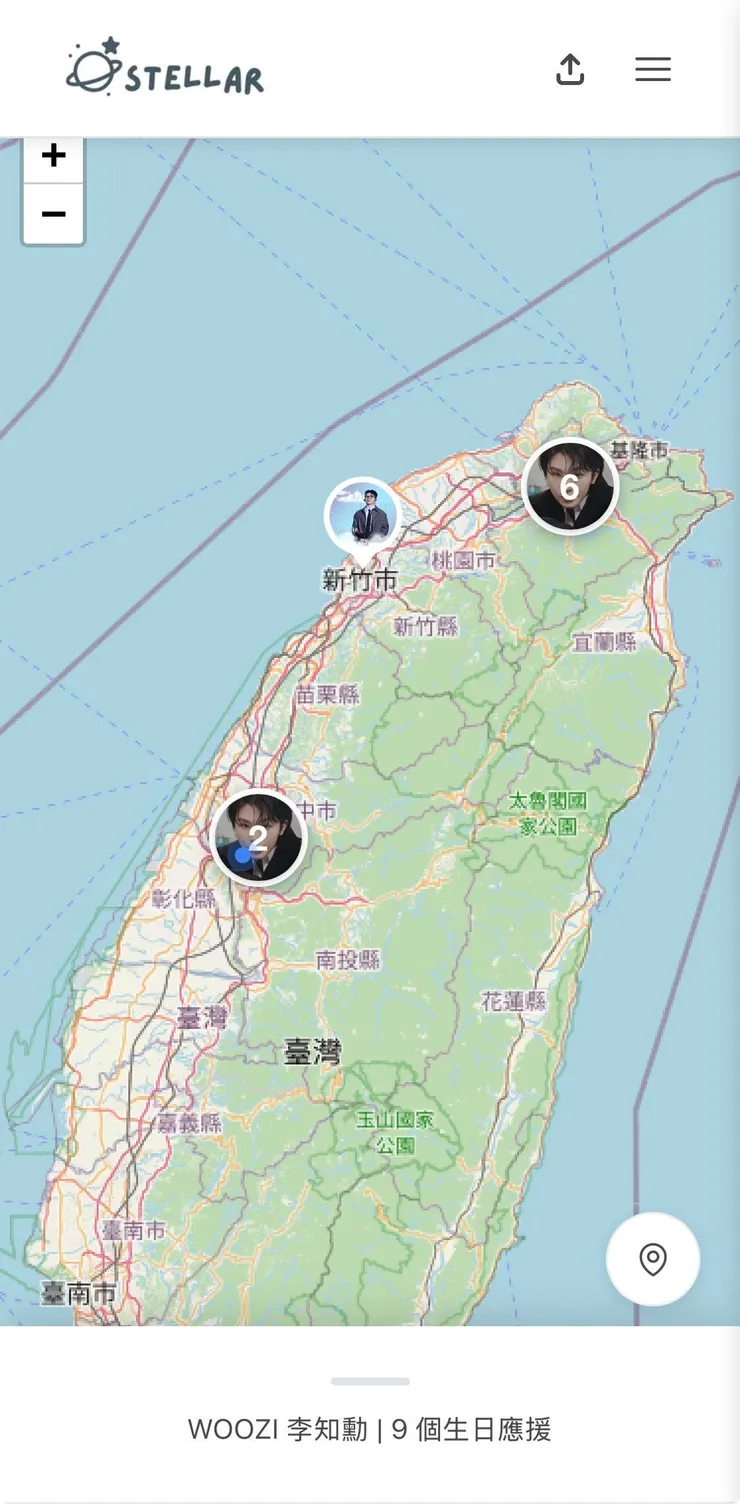
Task: Toggle the geolocation control on the map
Action: pyautogui.click(x=652, y=1260)
